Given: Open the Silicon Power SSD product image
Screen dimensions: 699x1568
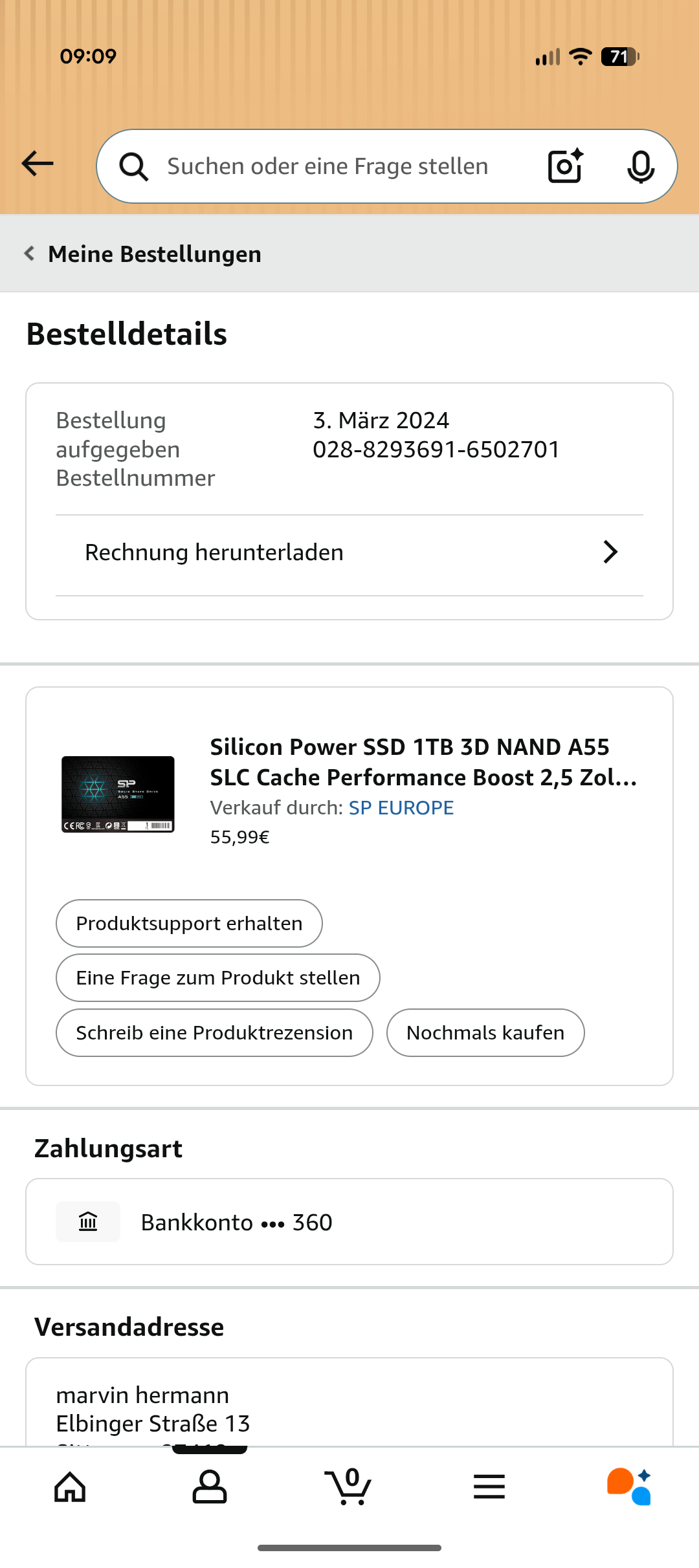Looking at the screenshot, I should 118,794.
